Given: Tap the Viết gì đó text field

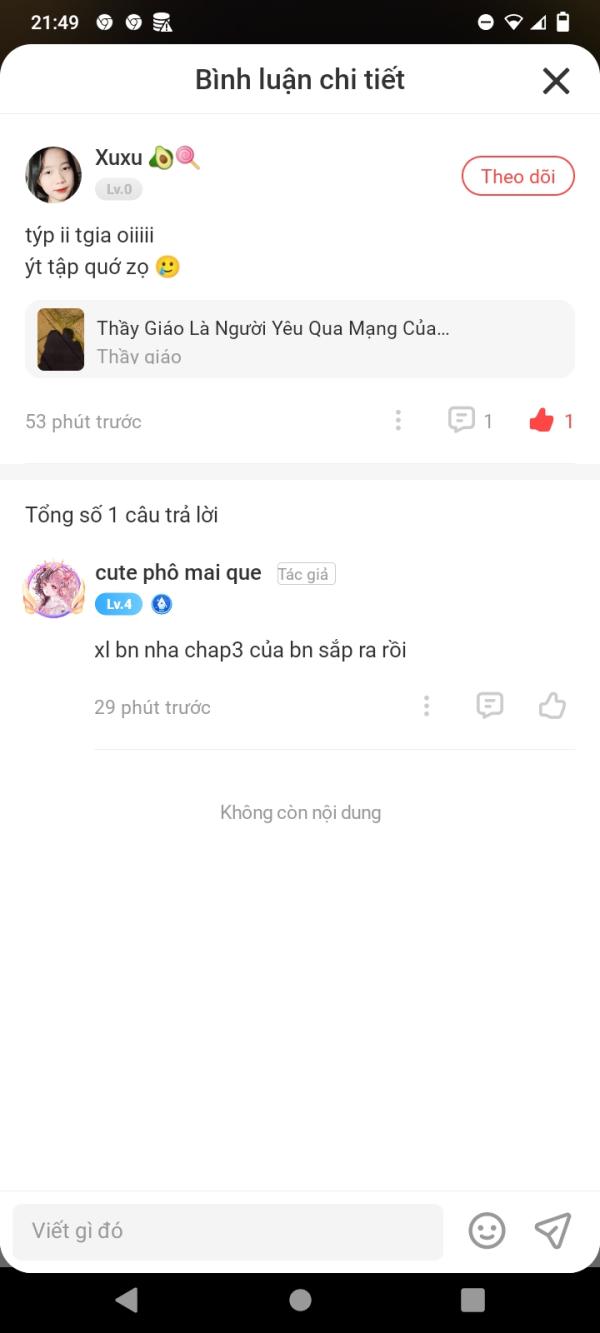Looking at the screenshot, I should [228, 1231].
